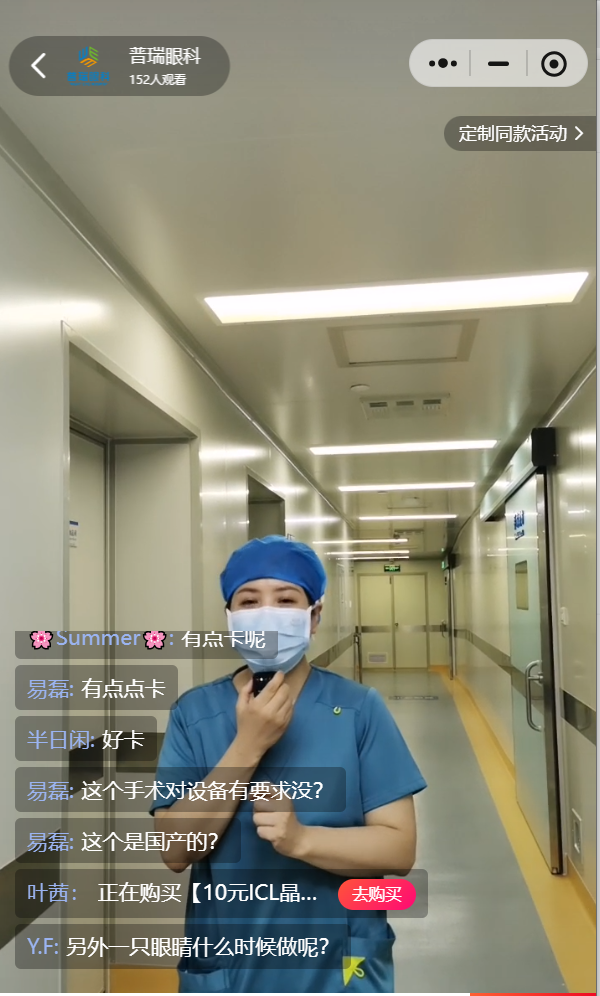Minimize the live stream window
The image size is (600, 996).
498,64
